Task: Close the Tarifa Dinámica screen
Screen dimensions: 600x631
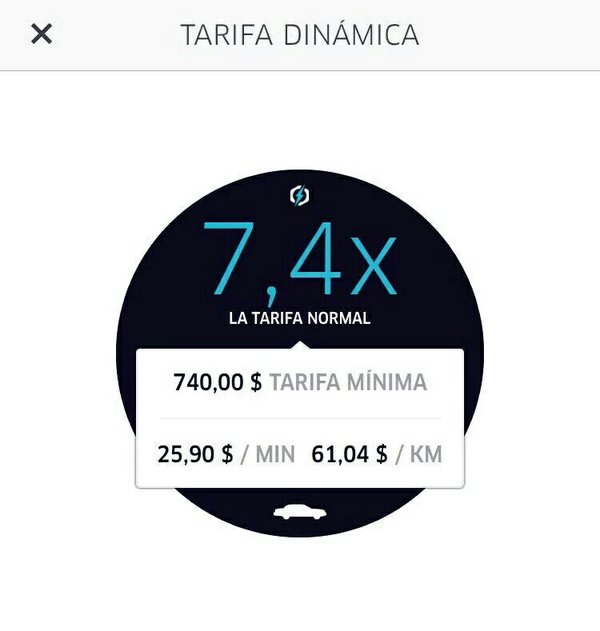Action: click(x=41, y=34)
